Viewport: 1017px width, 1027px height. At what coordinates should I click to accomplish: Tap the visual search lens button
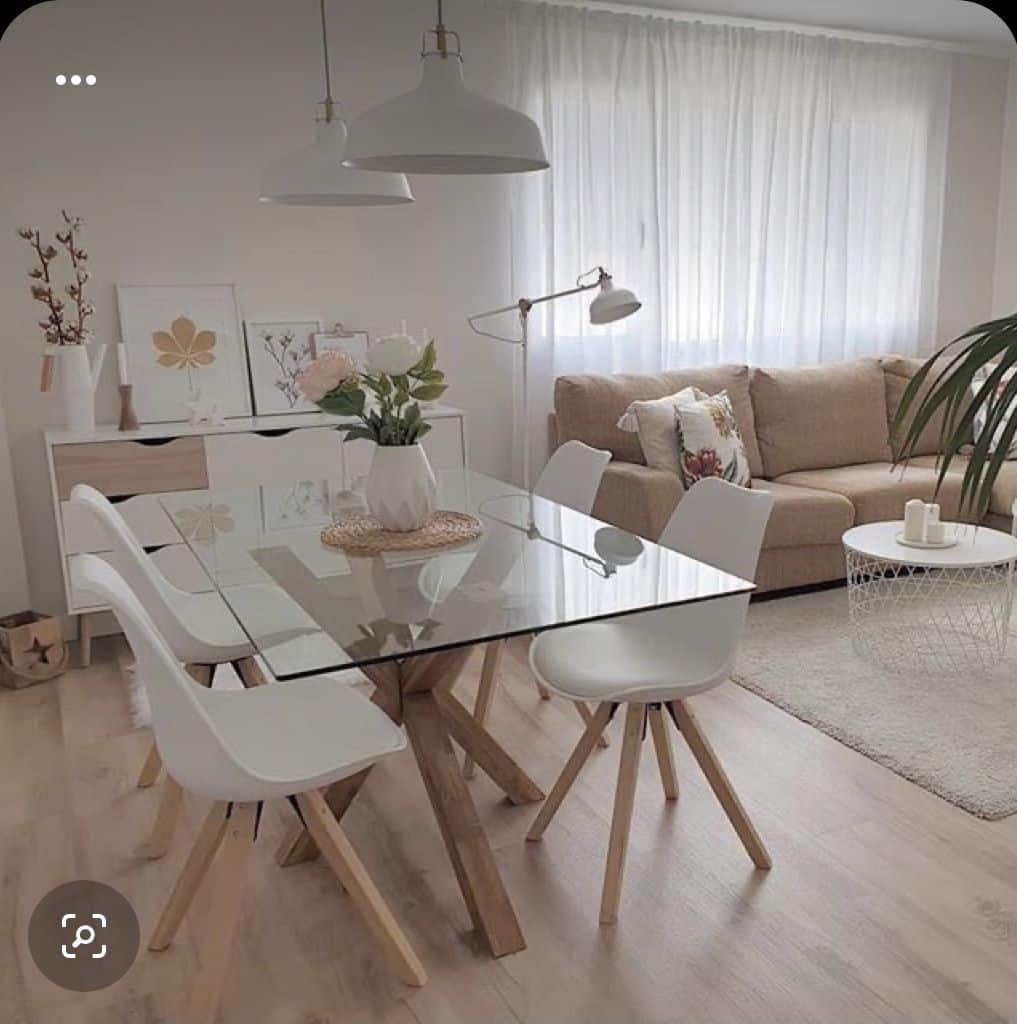pos(84,936)
